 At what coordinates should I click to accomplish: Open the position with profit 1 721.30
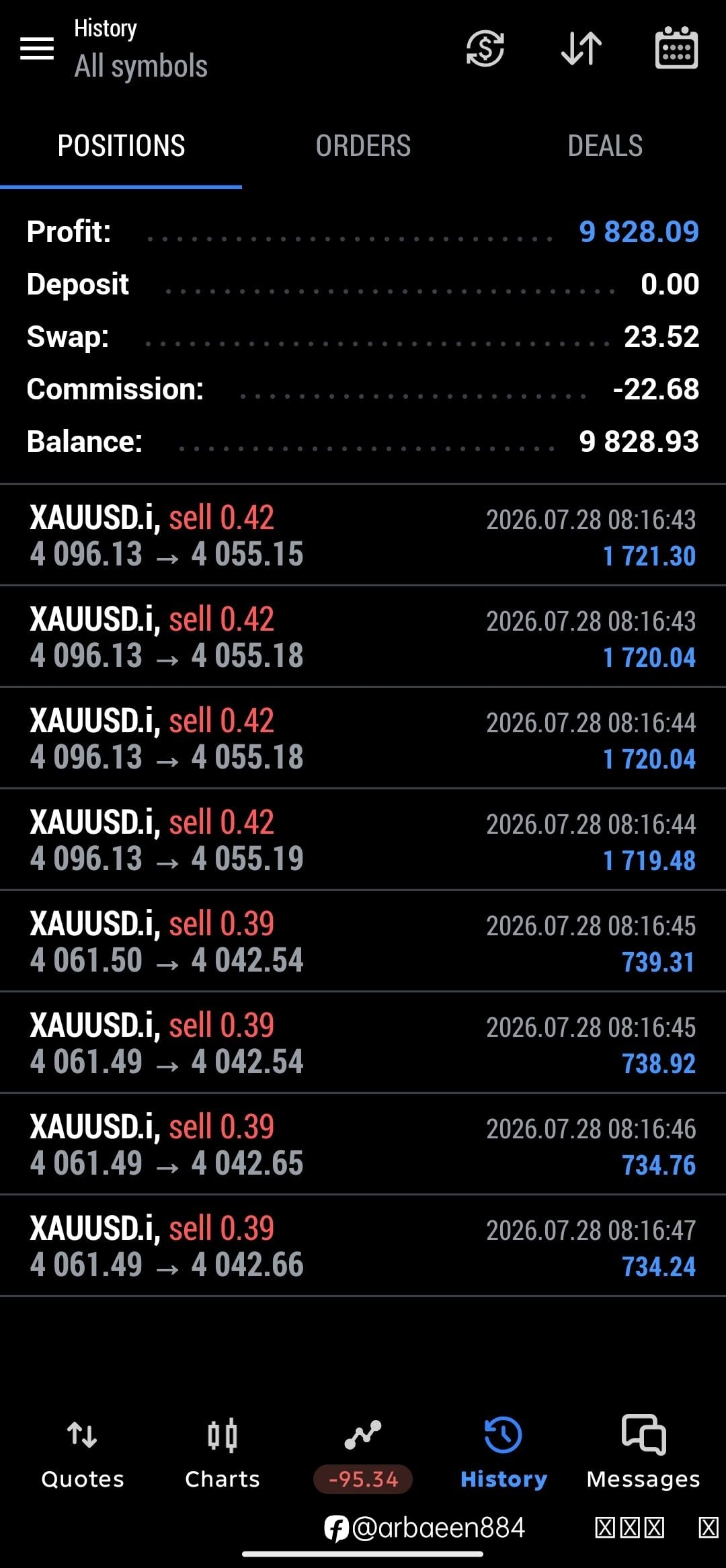(363, 535)
